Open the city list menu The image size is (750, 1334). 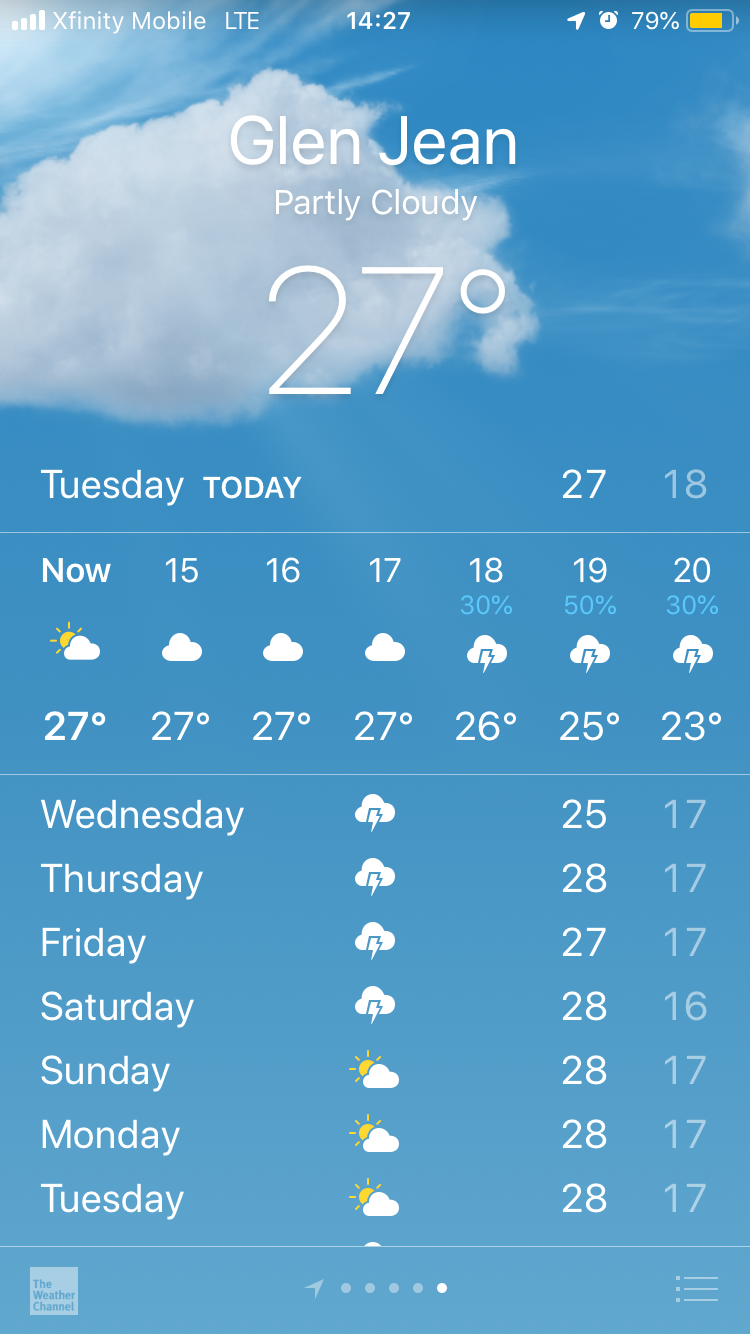pos(696,1289)
